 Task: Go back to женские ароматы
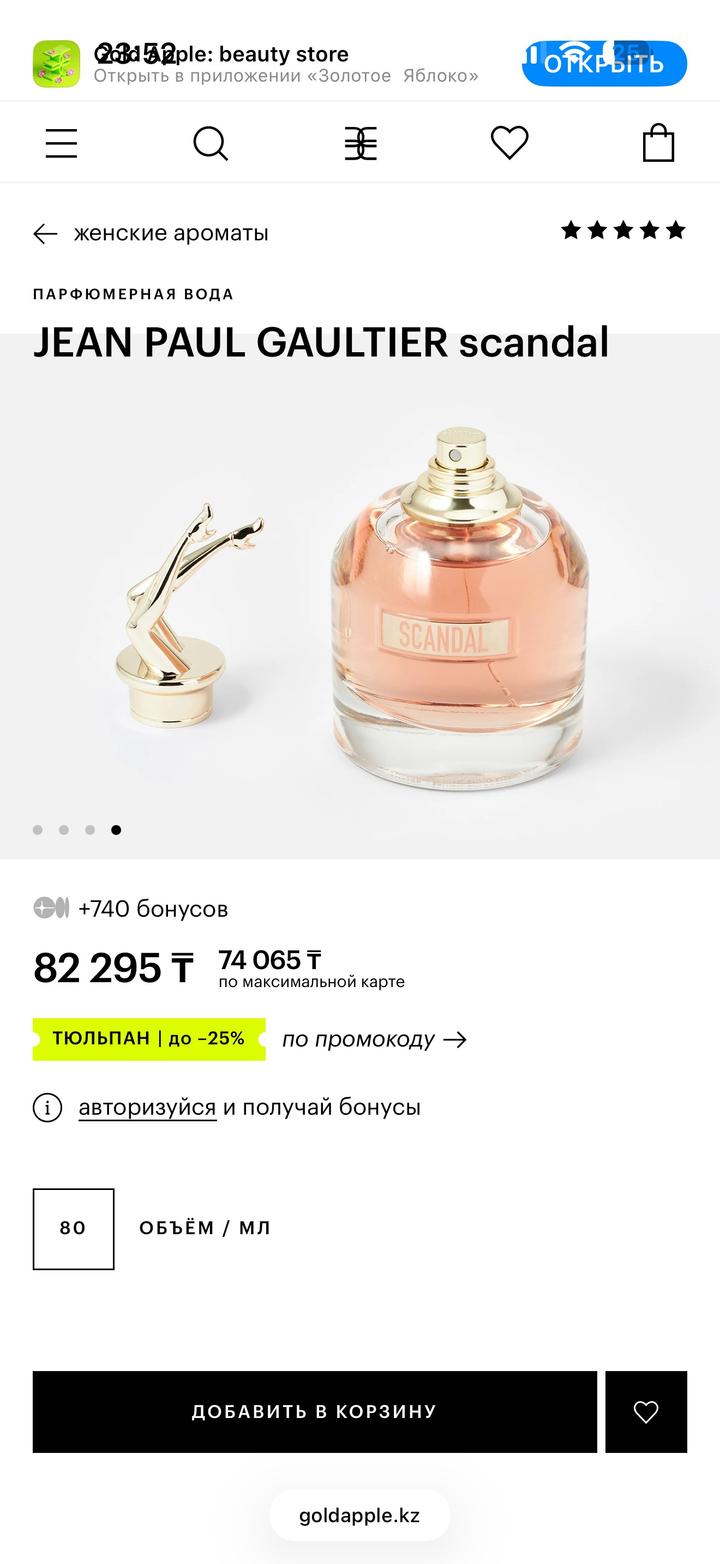[x=151, y=233]
